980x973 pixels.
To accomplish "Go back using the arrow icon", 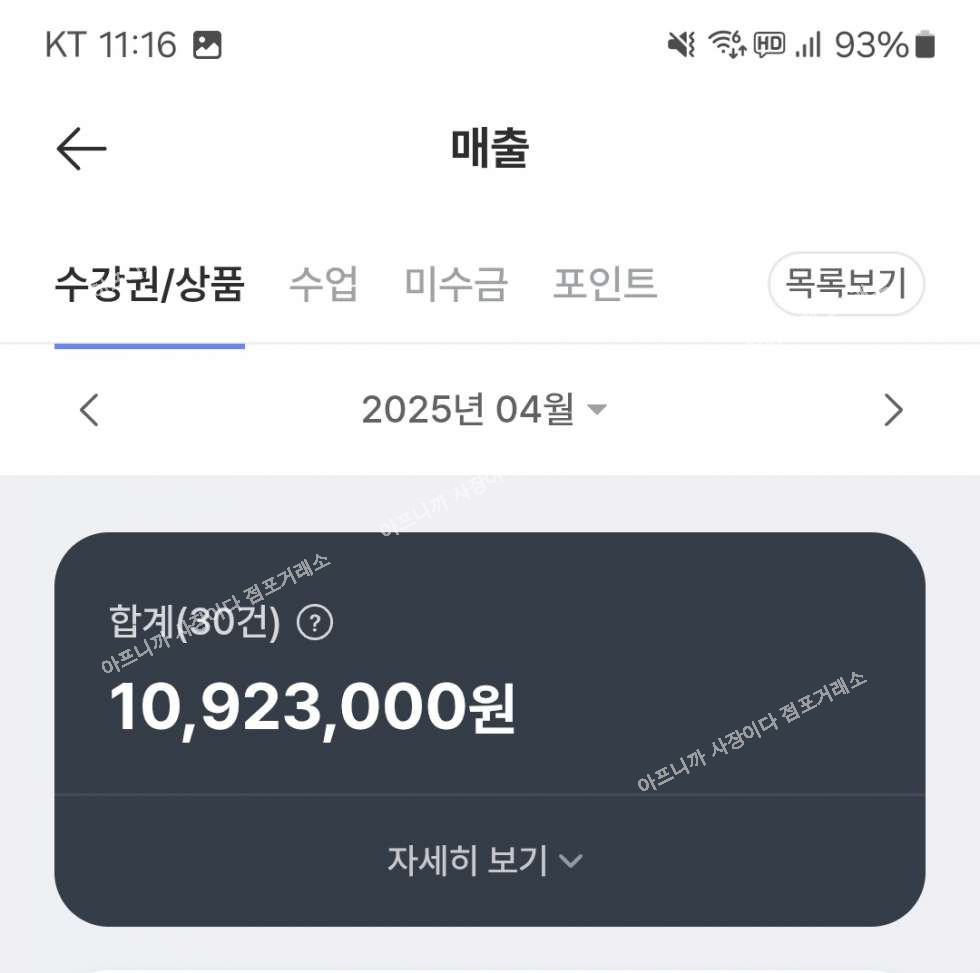I will click(x=81, y=150).
